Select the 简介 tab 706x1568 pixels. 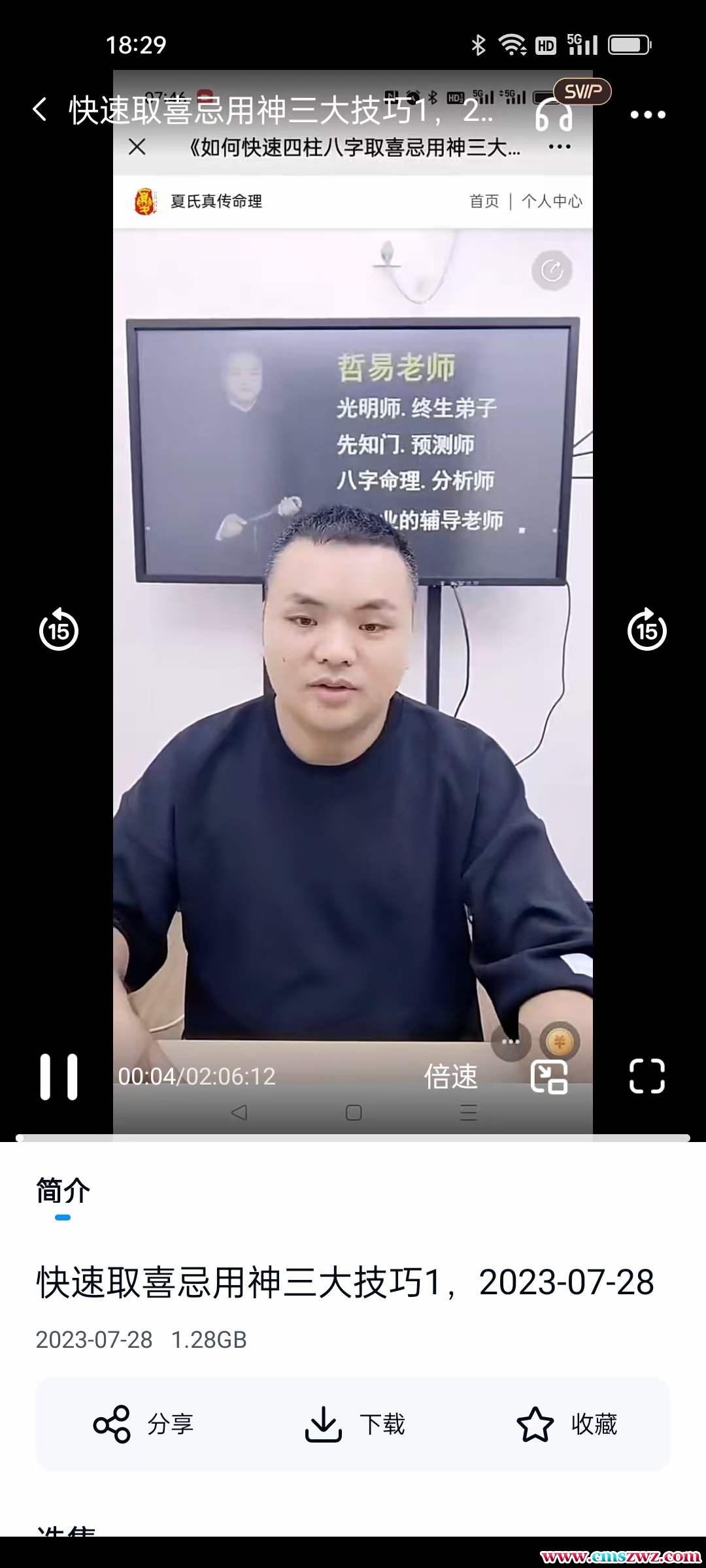pos(63,1192)
